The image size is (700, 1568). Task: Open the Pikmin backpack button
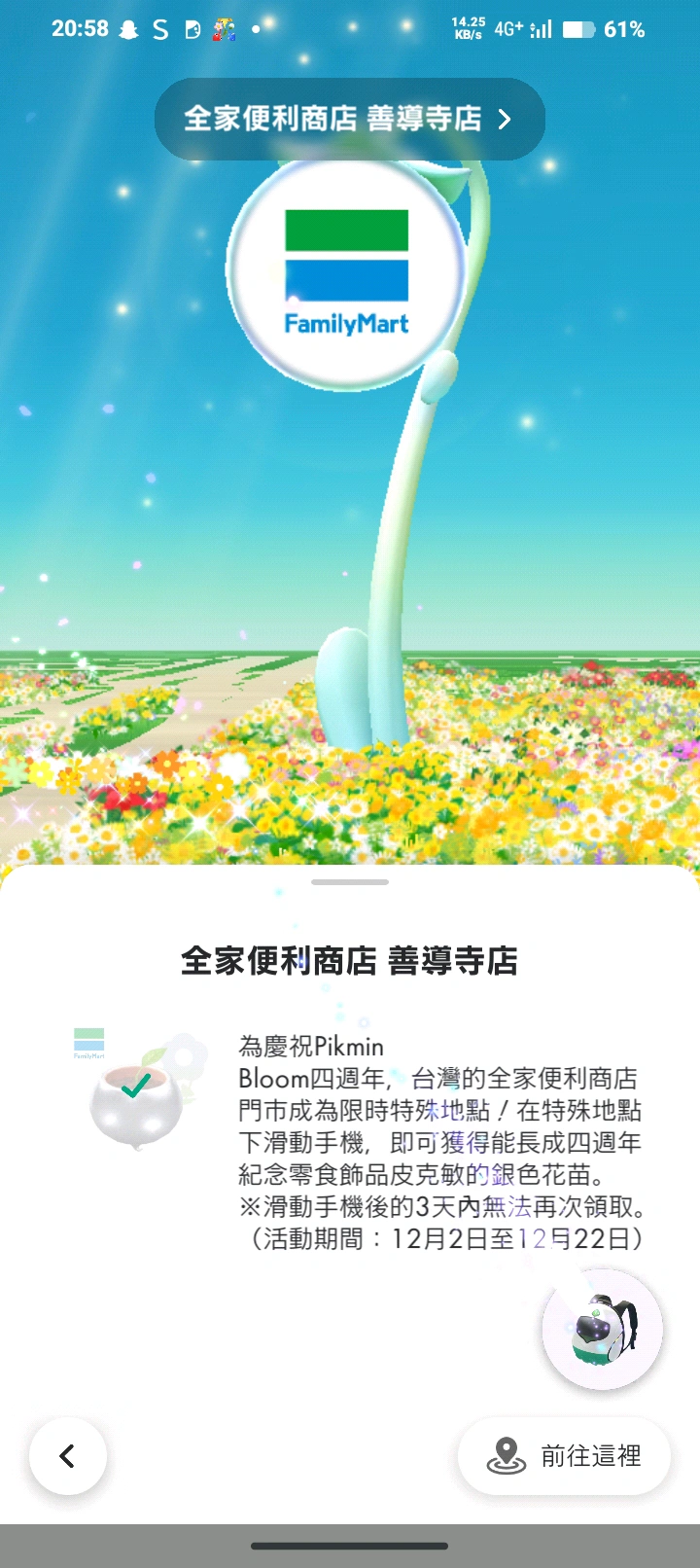[602, 1329]
